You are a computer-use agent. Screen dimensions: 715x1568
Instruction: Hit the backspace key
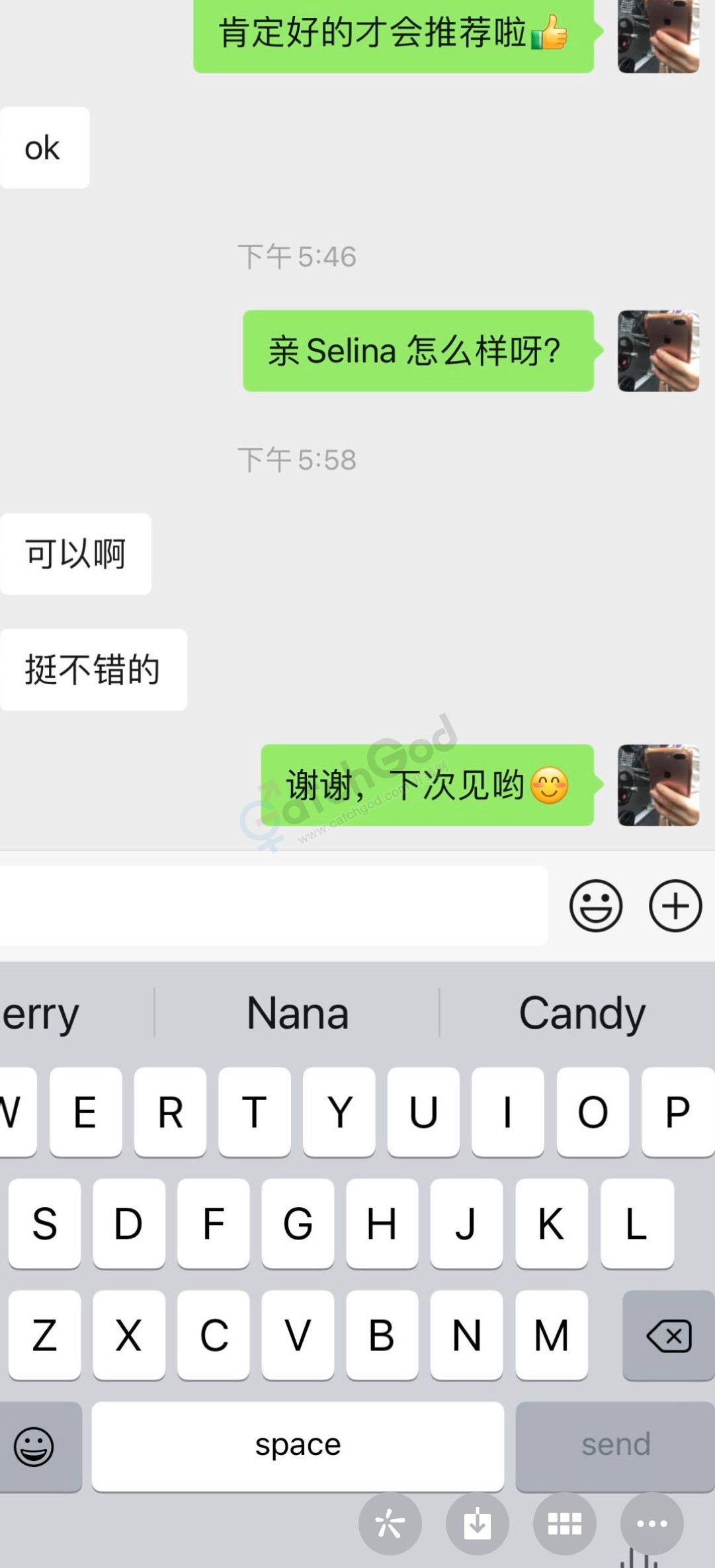[x=668, y=1335]
